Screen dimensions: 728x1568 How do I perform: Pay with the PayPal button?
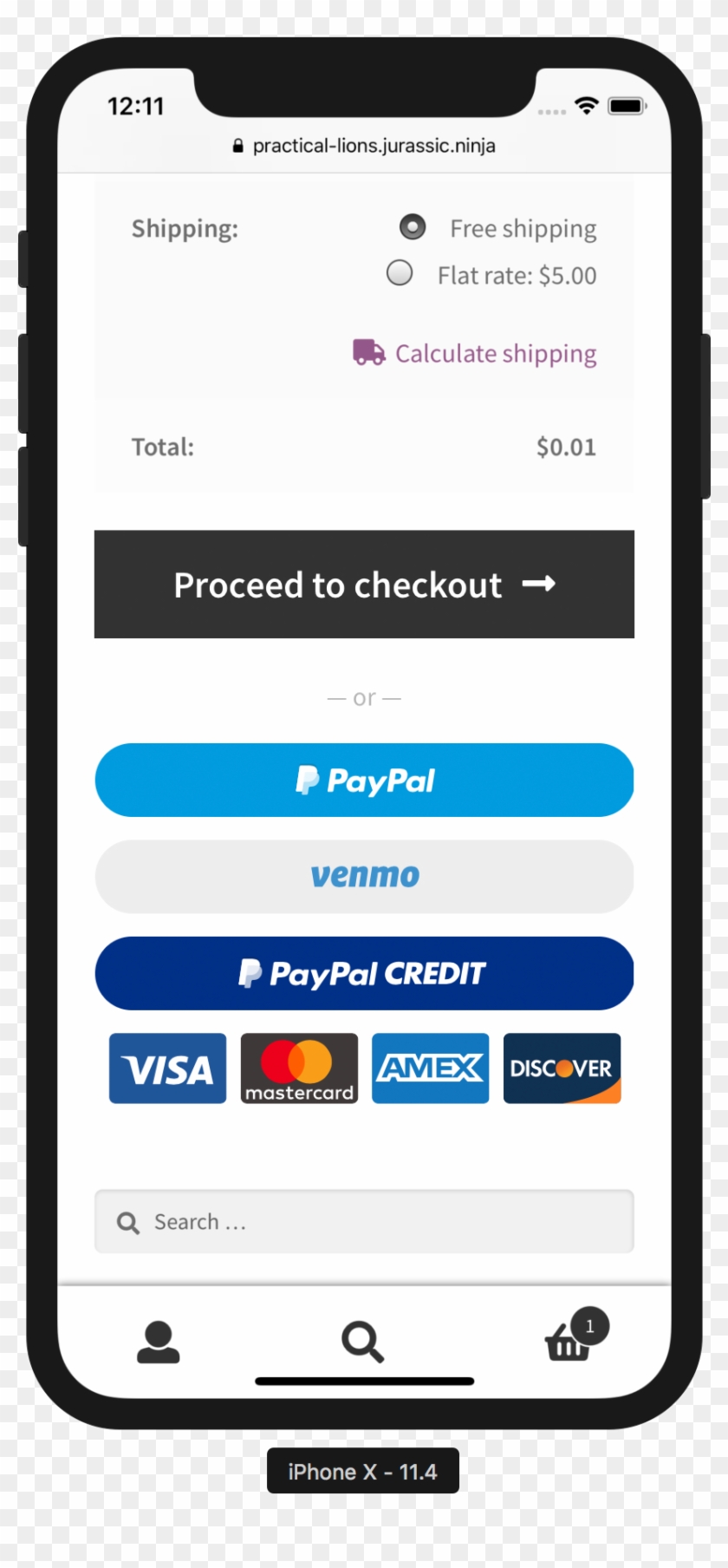pyautogui.click(x=364, y=781)
